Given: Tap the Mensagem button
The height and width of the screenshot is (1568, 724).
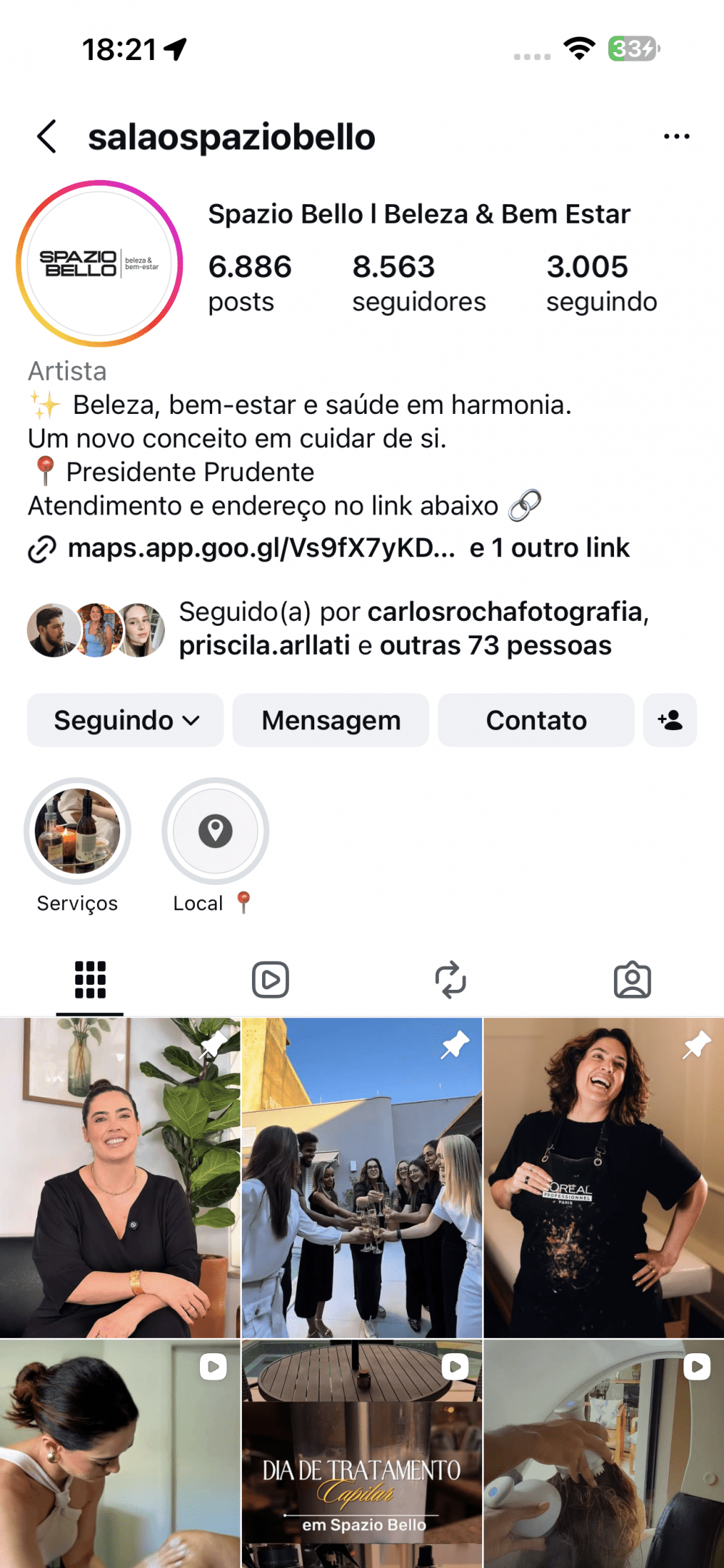Looking at the screenshot, I should pyautogui.click(x=331, y=721).
